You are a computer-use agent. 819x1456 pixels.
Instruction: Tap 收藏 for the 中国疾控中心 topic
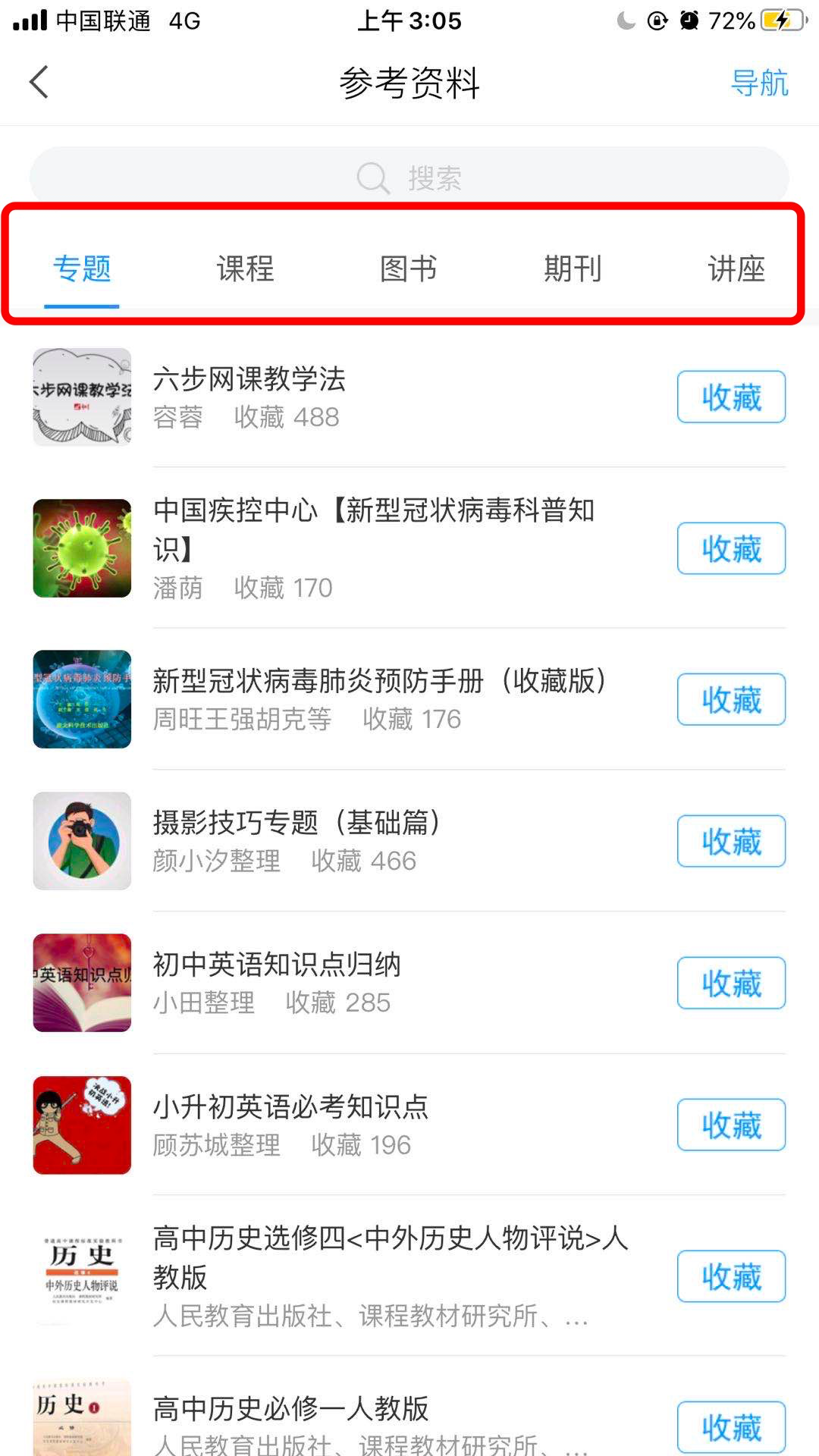(x=731, y=548)
